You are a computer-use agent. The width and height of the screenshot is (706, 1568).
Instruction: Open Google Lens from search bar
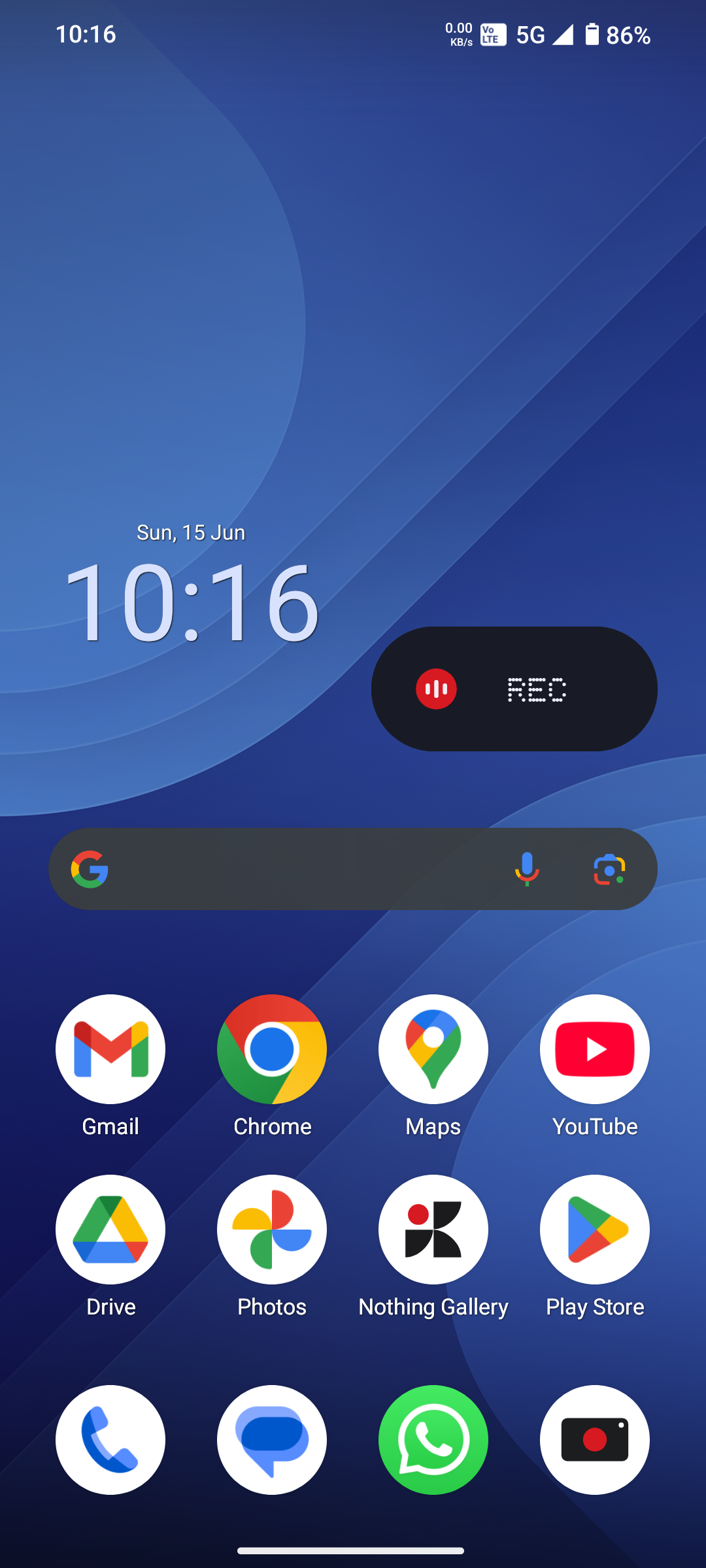pos(609,869)
